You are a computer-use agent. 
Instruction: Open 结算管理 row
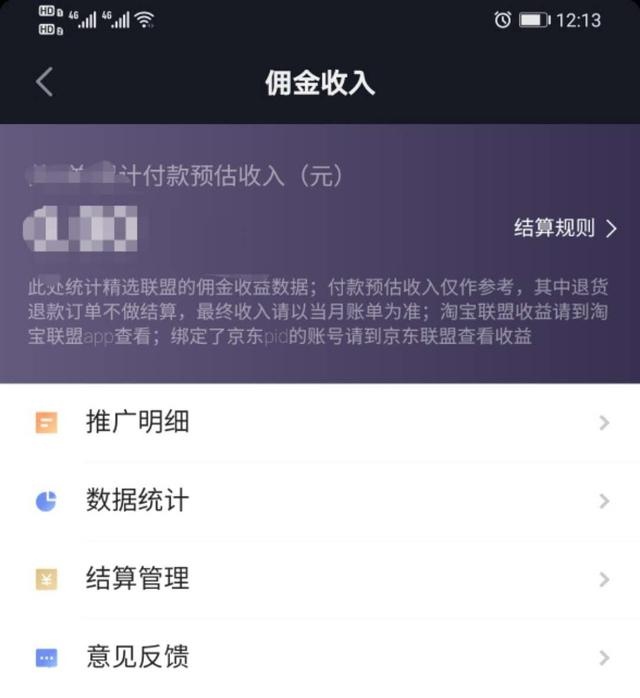tap(320, 579)
